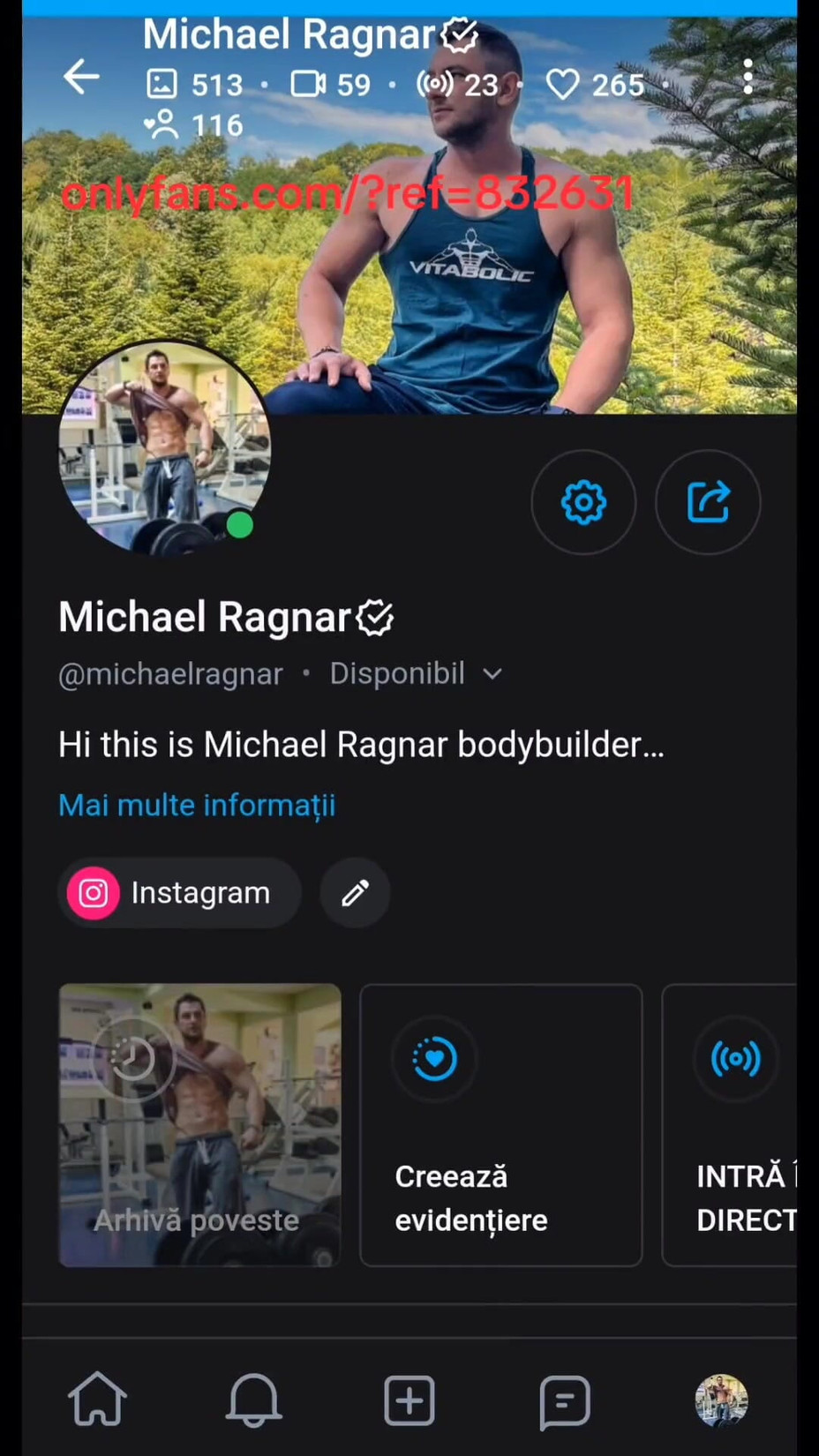Go back using the arrow icon
This screenshot has width=819, height=1456.
pyautogui.click(x=81, y=78)
